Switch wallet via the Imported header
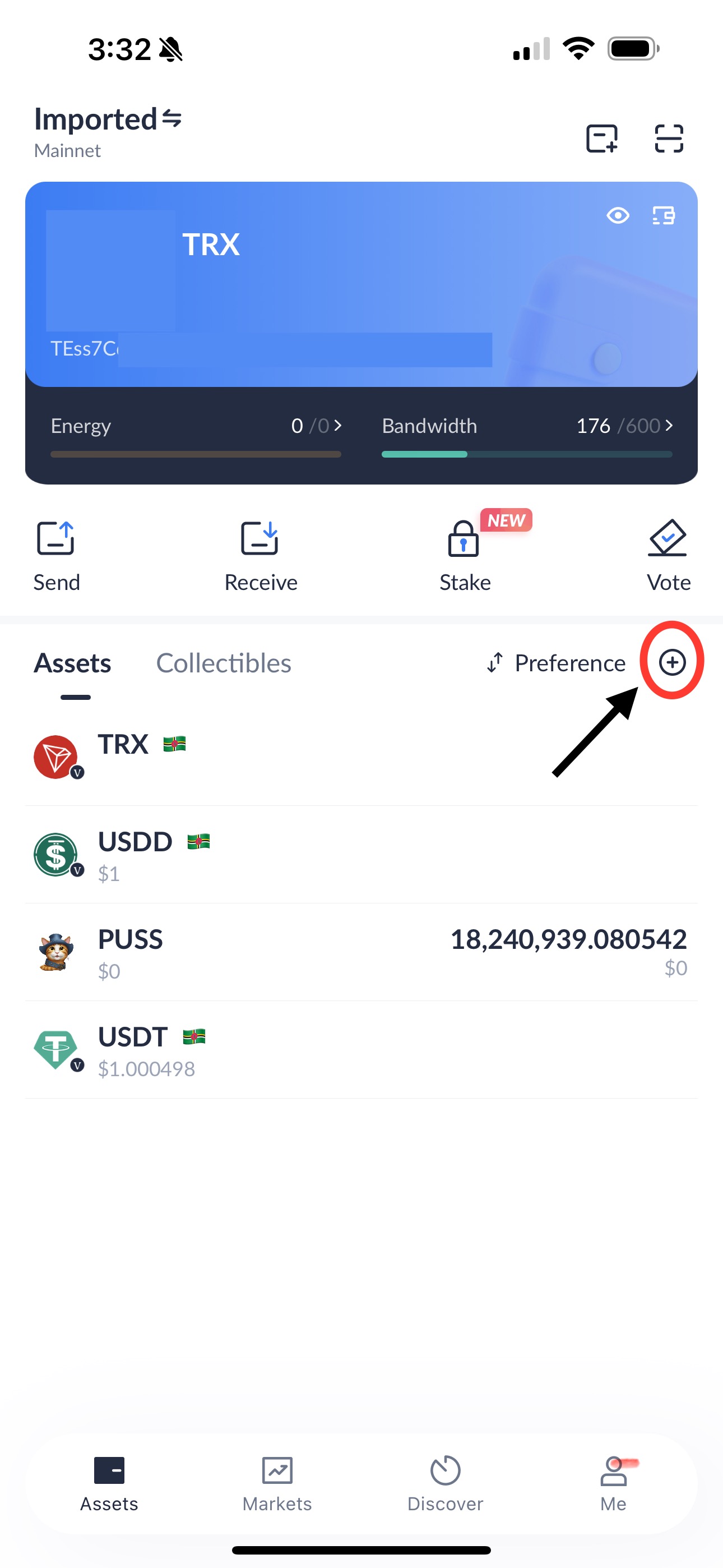This screenshot has width=723, height=1568. pos(108,120)
